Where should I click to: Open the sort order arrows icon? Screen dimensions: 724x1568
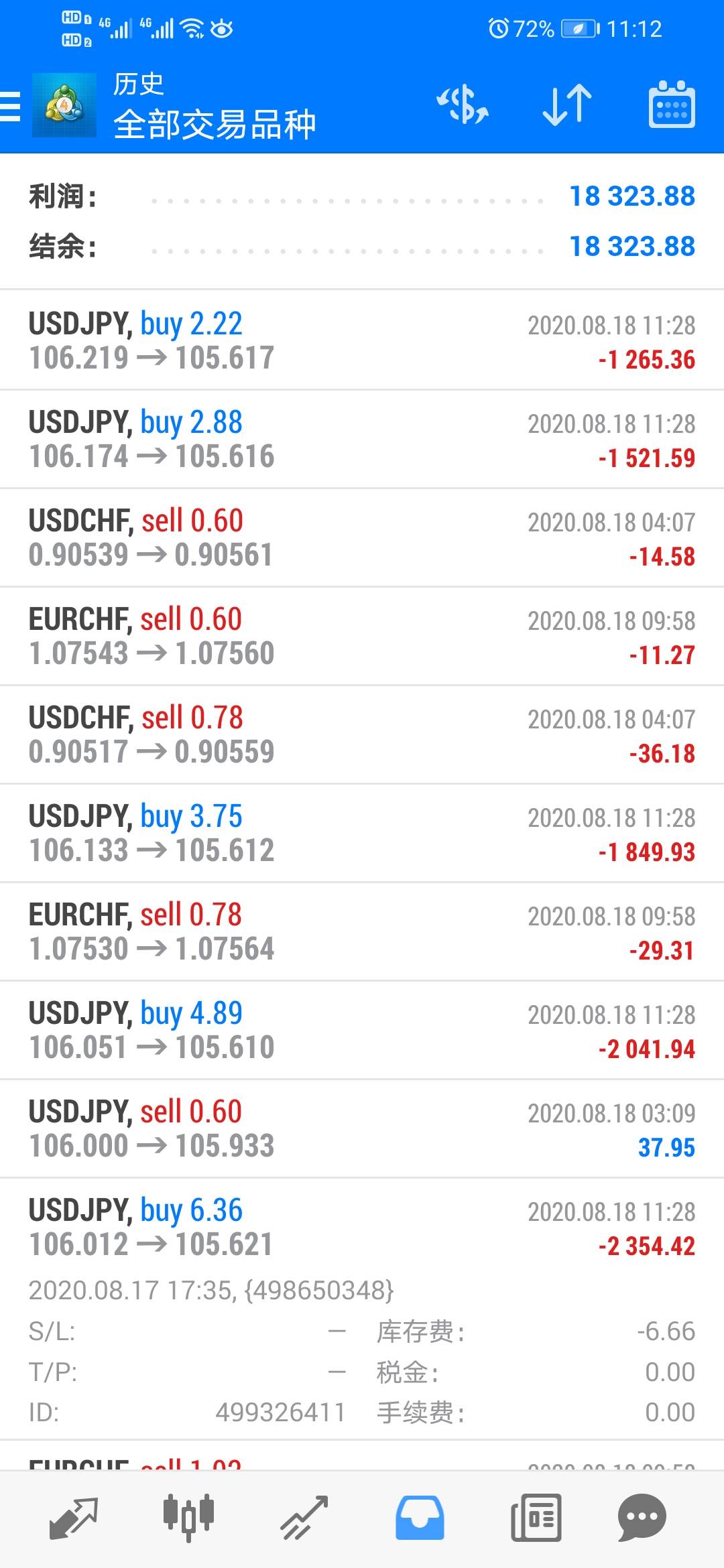click(x=566, y=105)
